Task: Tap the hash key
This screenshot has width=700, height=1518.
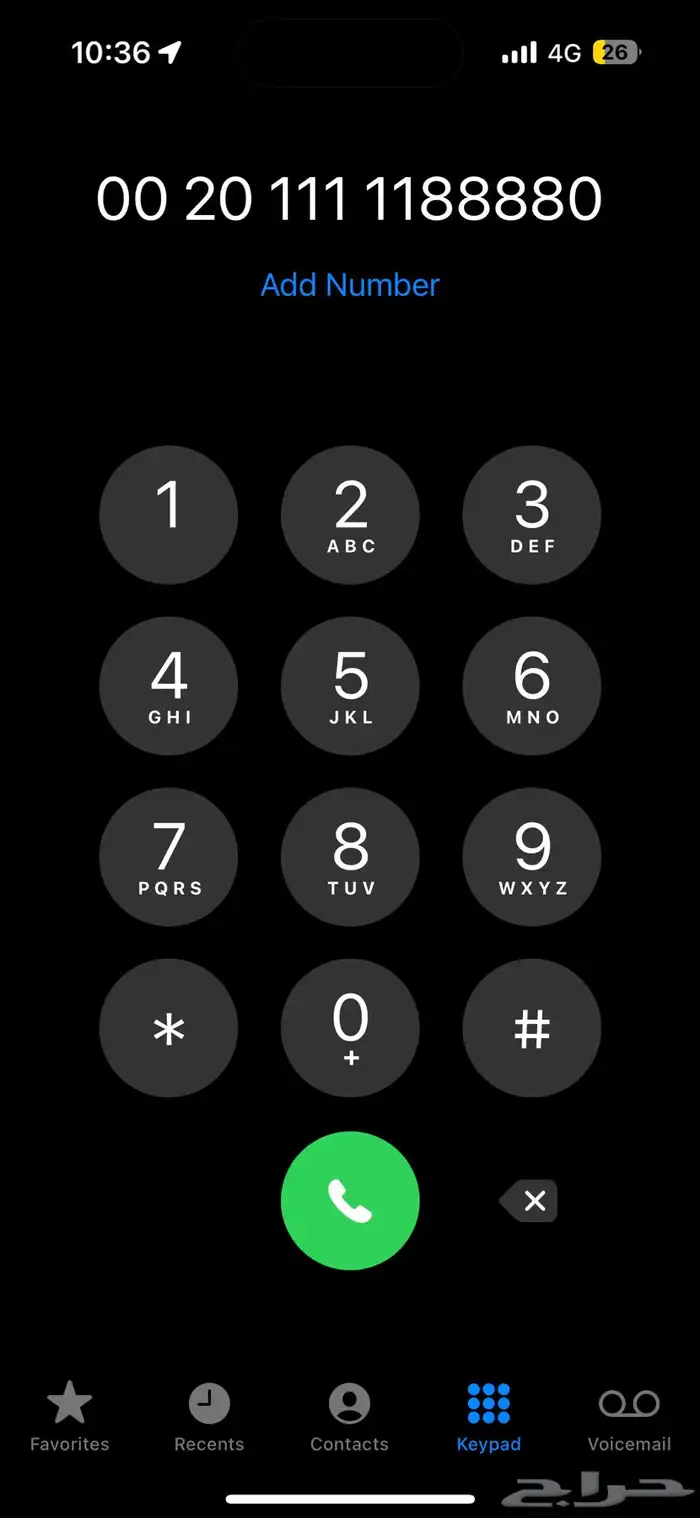Action: (x=531, y=1028)
